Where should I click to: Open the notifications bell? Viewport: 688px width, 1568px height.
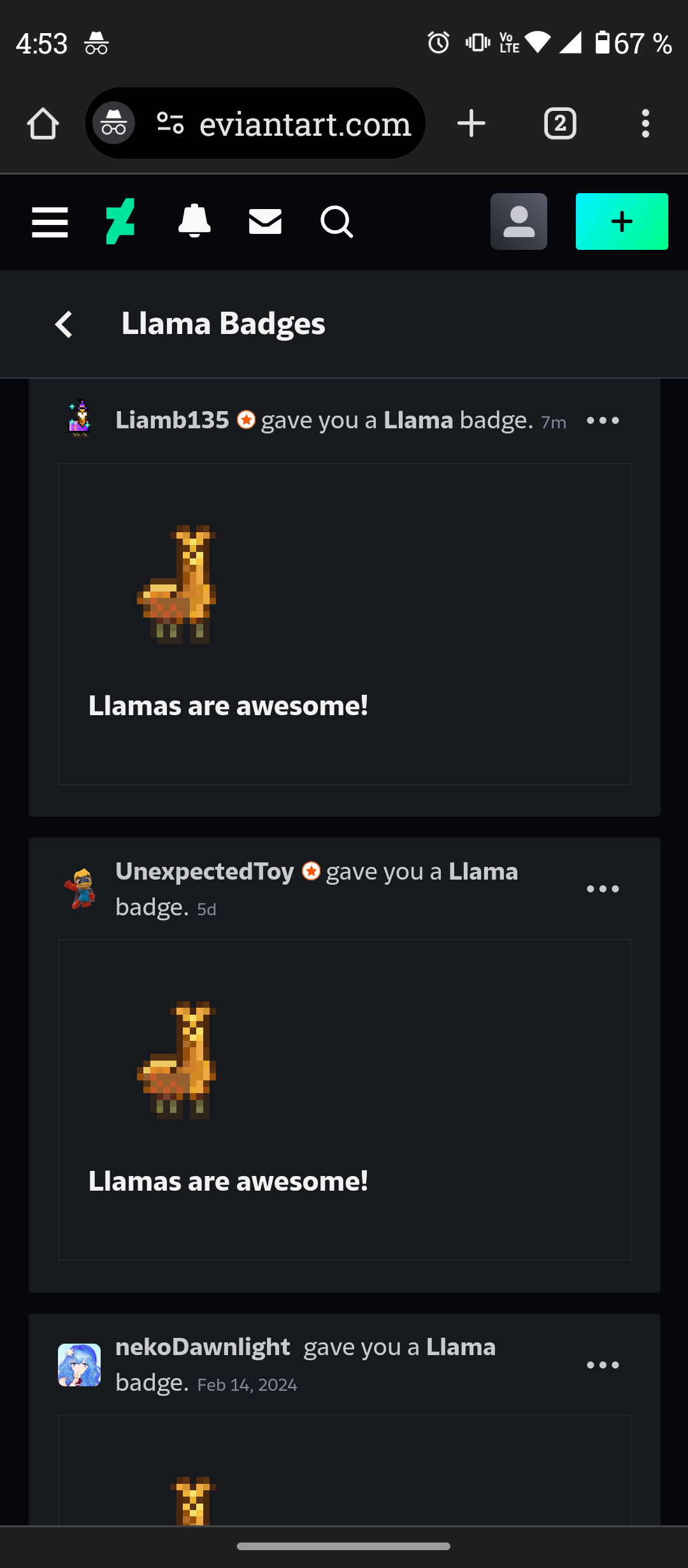coord(194,221)
